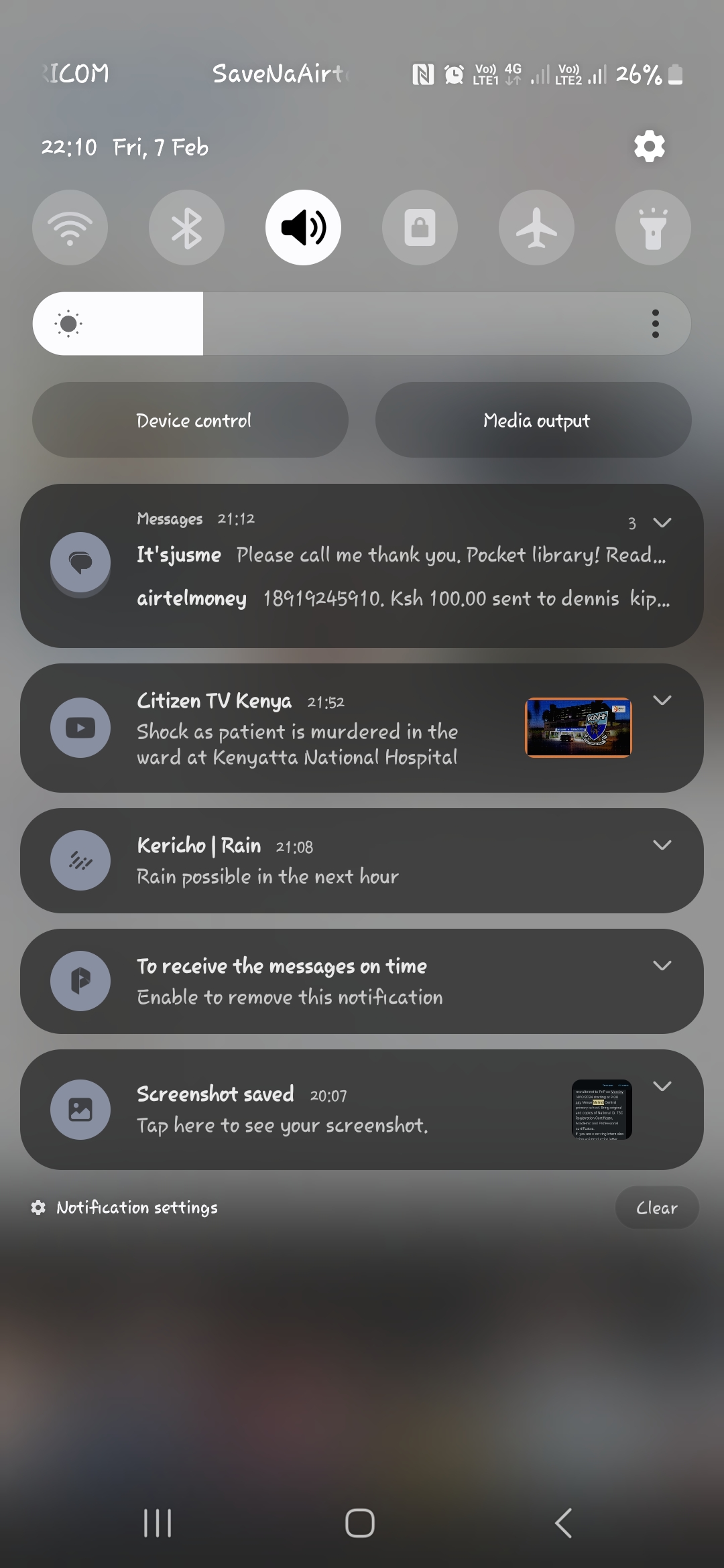Open brightness slider's more options menu
This screenshot has height=1568, width=724.
click(x=655, y=324)
